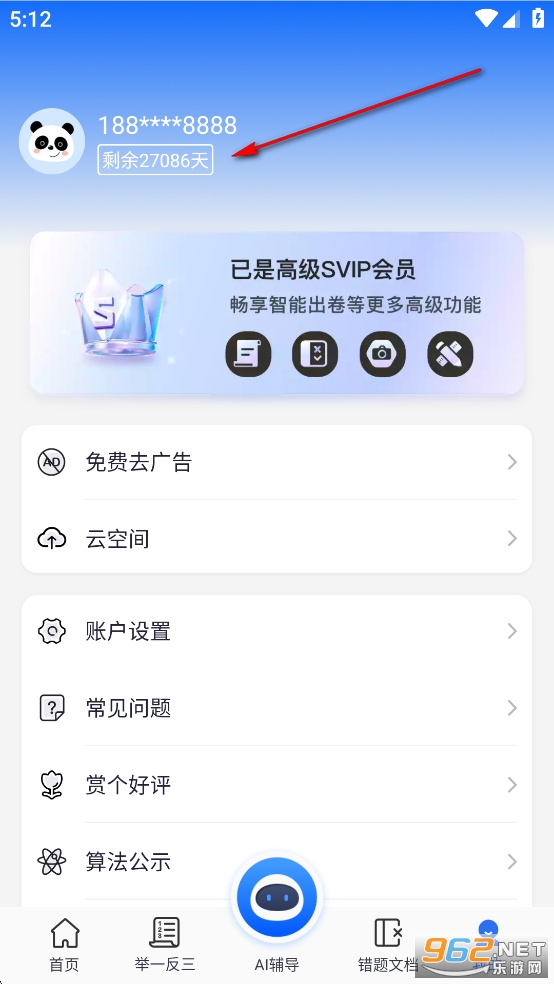Screen dimensions: 554x984
Task: Tap the panda profile avatar
Action: point(51,141)
